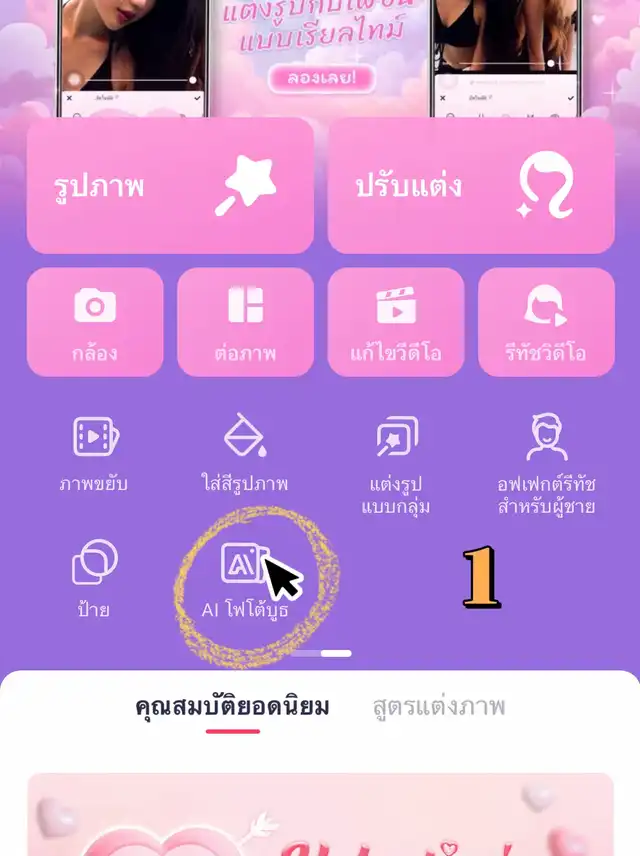Open the รูปภาพ photo editor
This screenshot has width=640, height=856.
coord(170,186)
